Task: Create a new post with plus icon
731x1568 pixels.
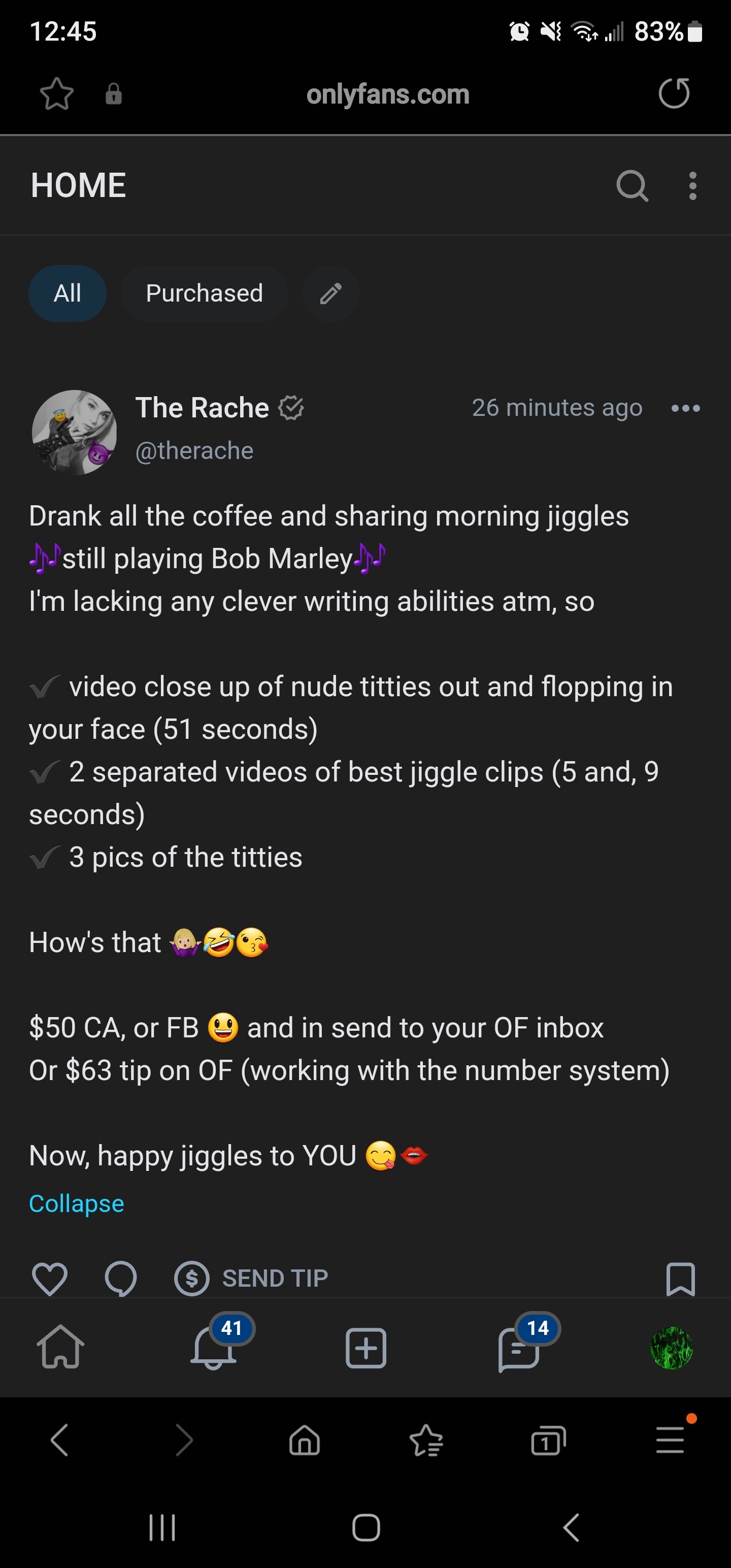Action: click(366, 1348)
